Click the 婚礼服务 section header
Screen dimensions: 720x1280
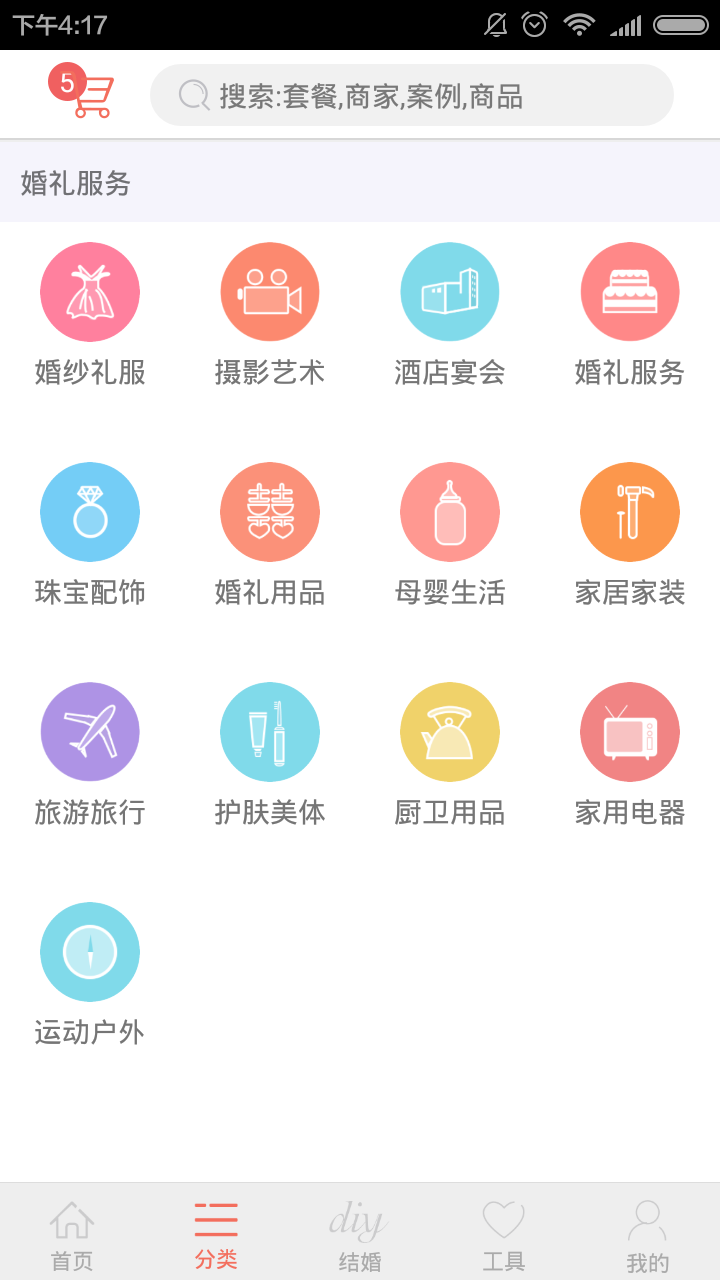tap(73, 184)
